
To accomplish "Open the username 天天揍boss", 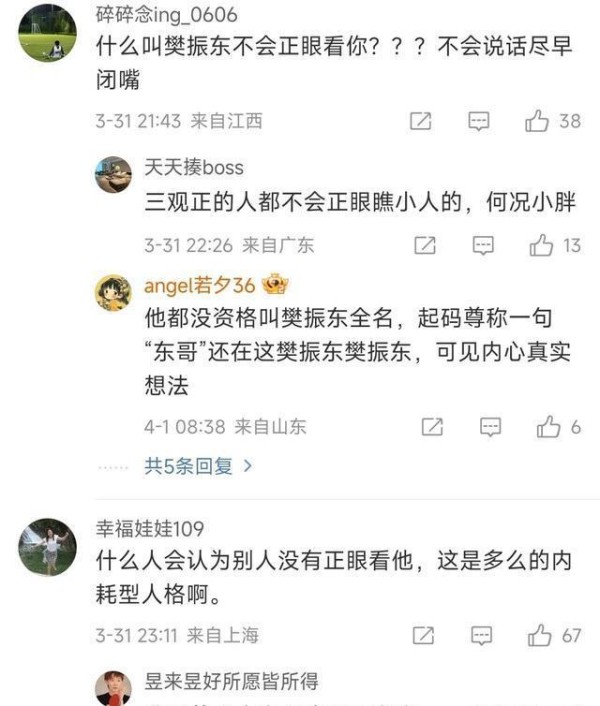I will point(194,167).
